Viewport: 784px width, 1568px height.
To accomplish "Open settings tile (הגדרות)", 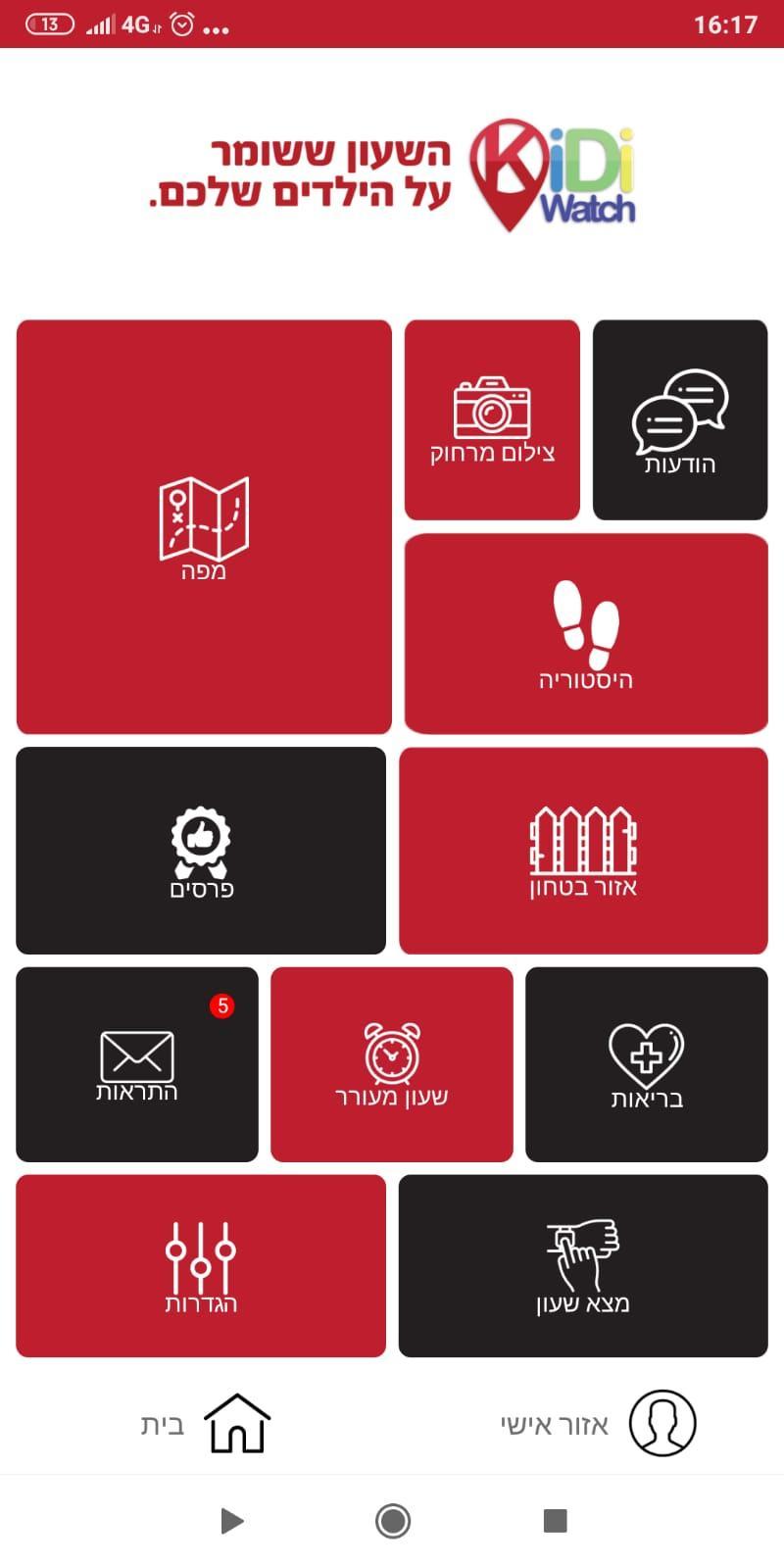I will tap(201, 1266).
